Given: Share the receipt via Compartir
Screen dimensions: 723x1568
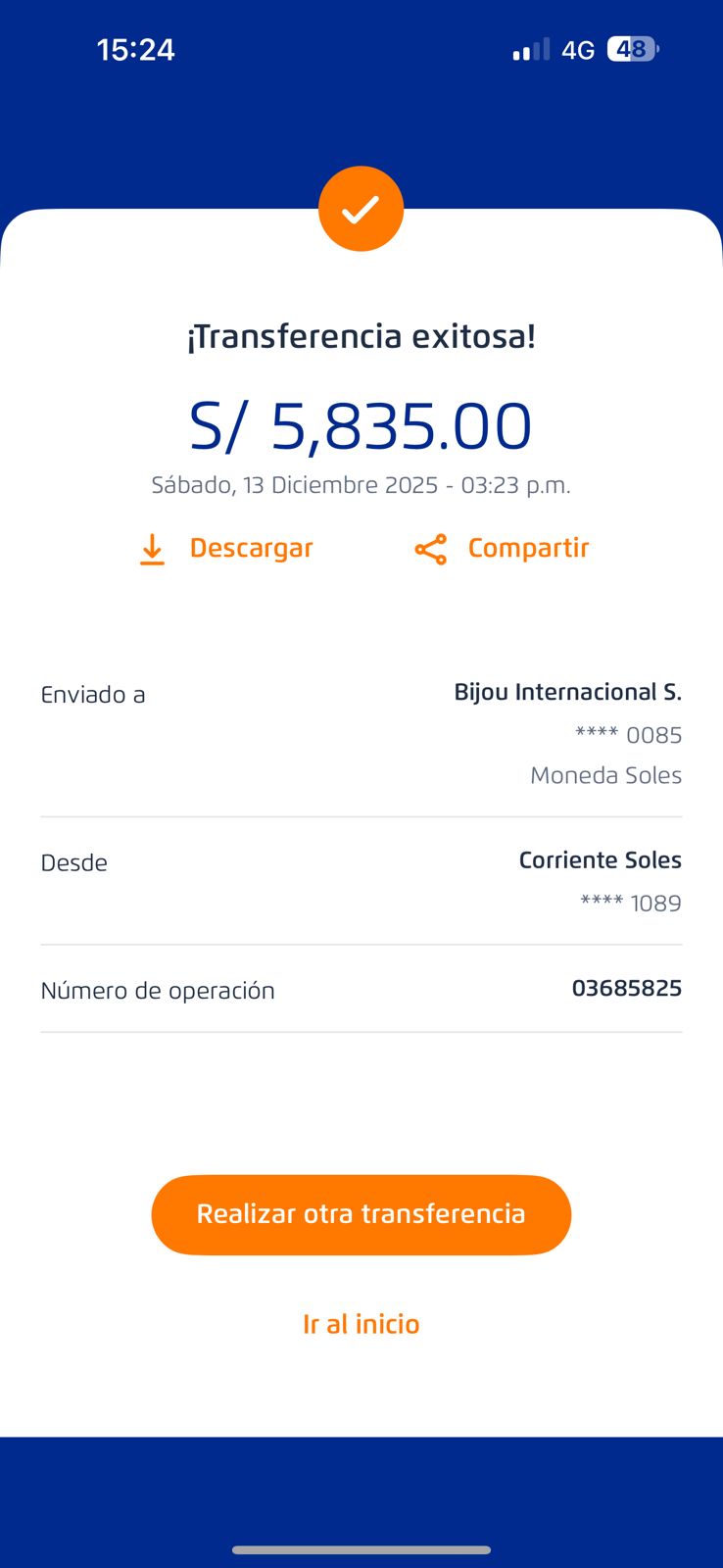Looking at the screenshot, I should [x=502, y=549].
